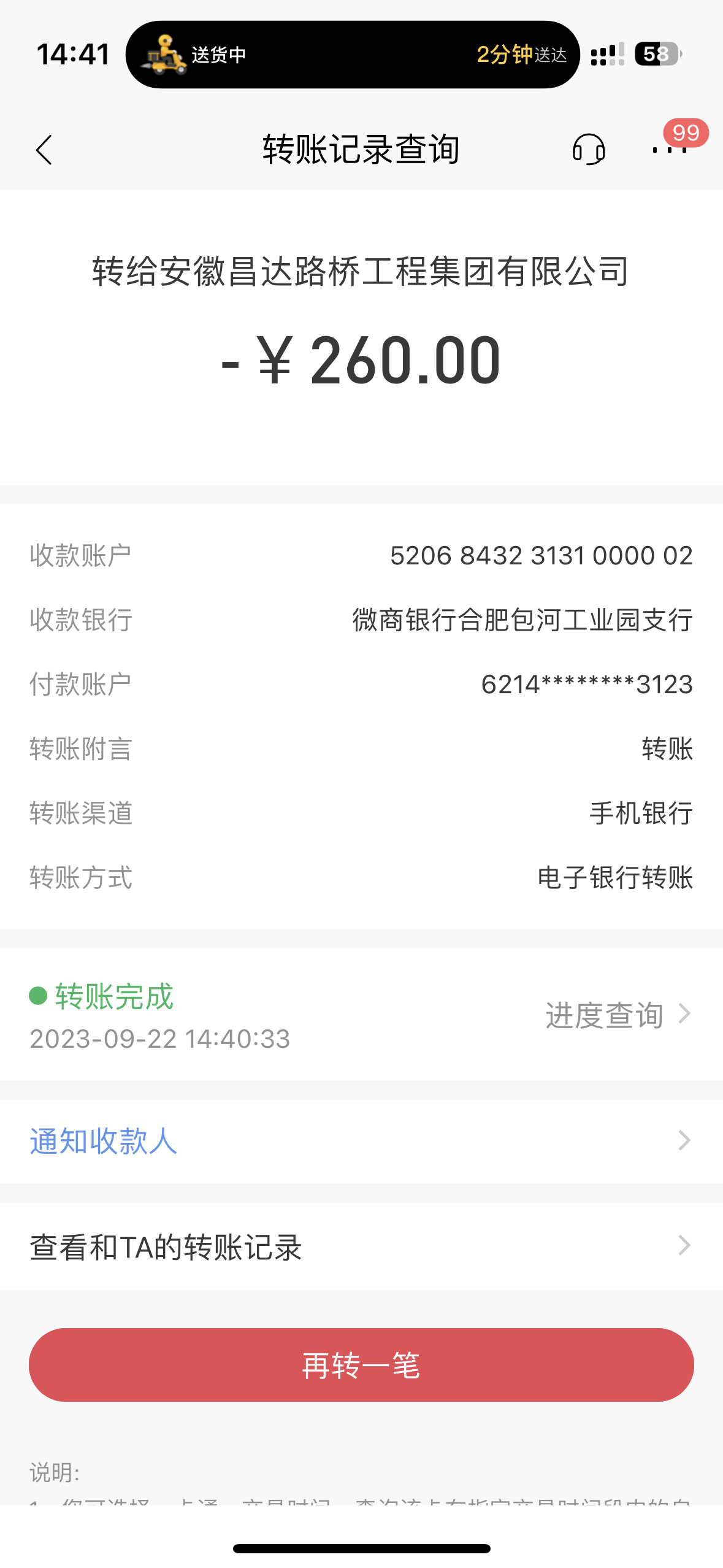Open 进度查询 progress inquiry
Image resolution: width=723 pixels, height=1568 pixels.
(618, 1015)
